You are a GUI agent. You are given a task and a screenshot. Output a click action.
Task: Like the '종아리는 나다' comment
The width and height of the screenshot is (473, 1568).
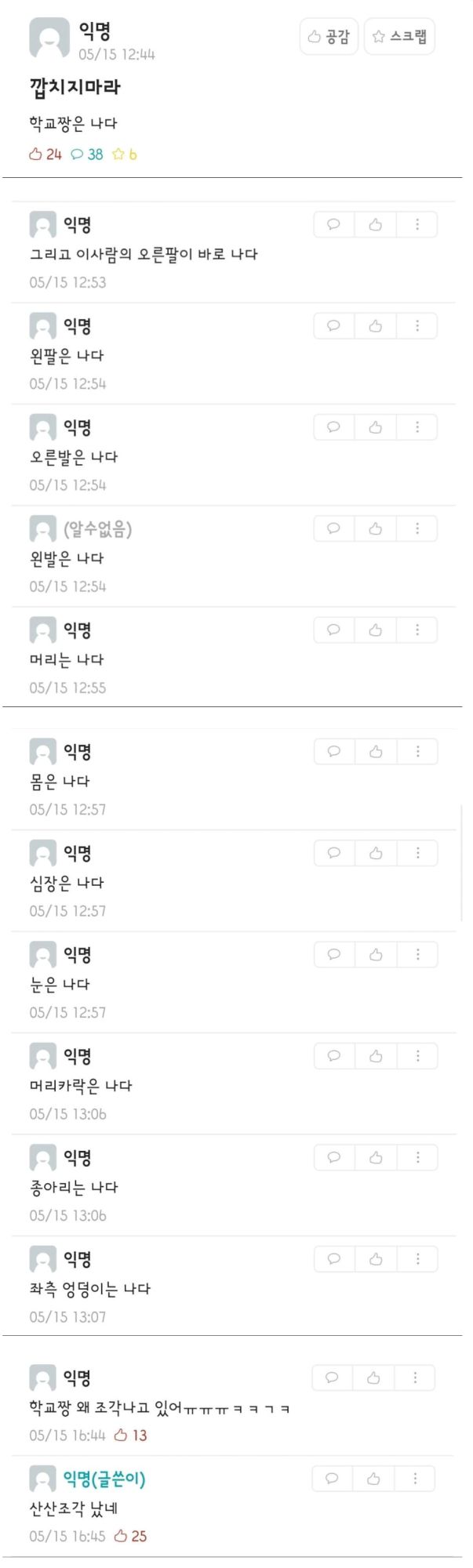[x=376, y=1157]
